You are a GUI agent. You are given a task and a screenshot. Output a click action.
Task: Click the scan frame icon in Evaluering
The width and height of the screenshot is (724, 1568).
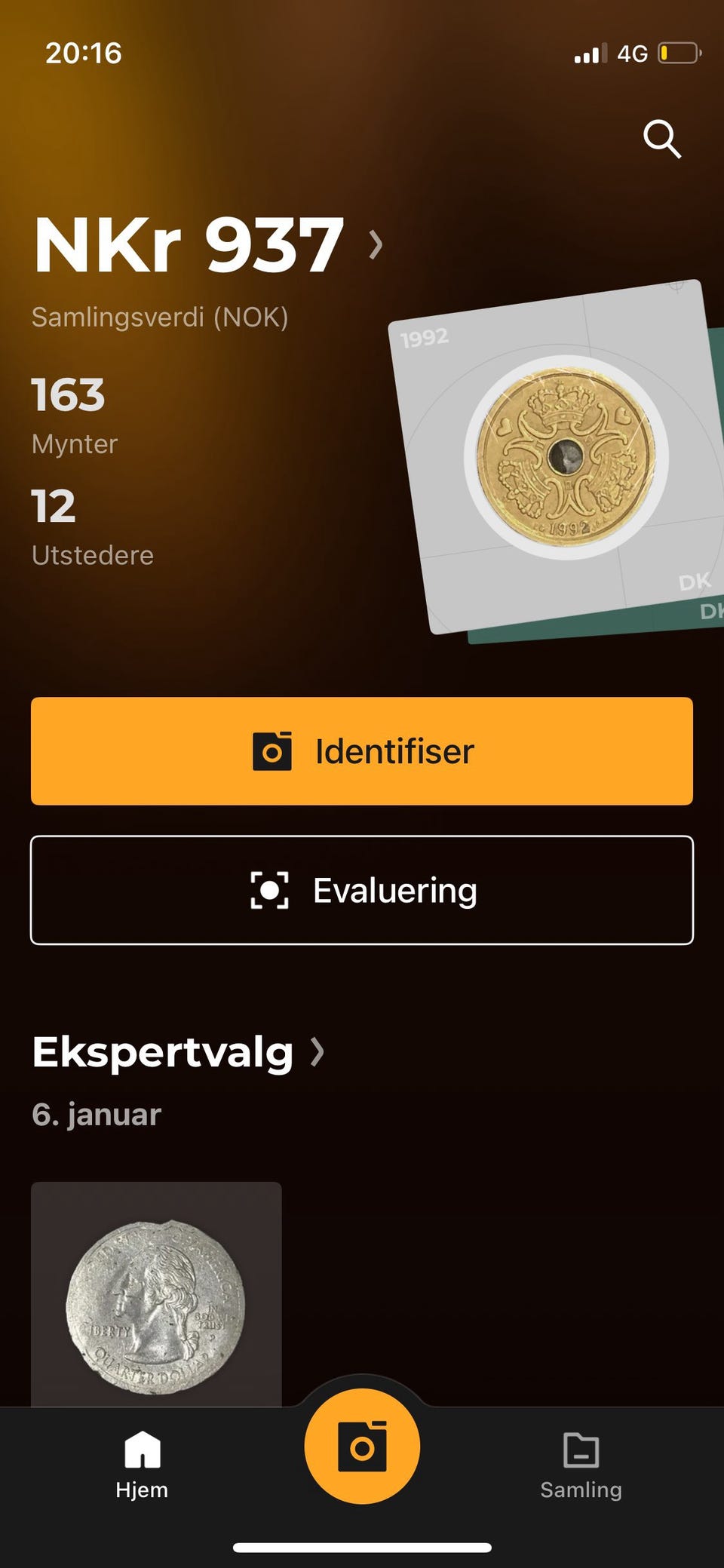coord(270,890)
